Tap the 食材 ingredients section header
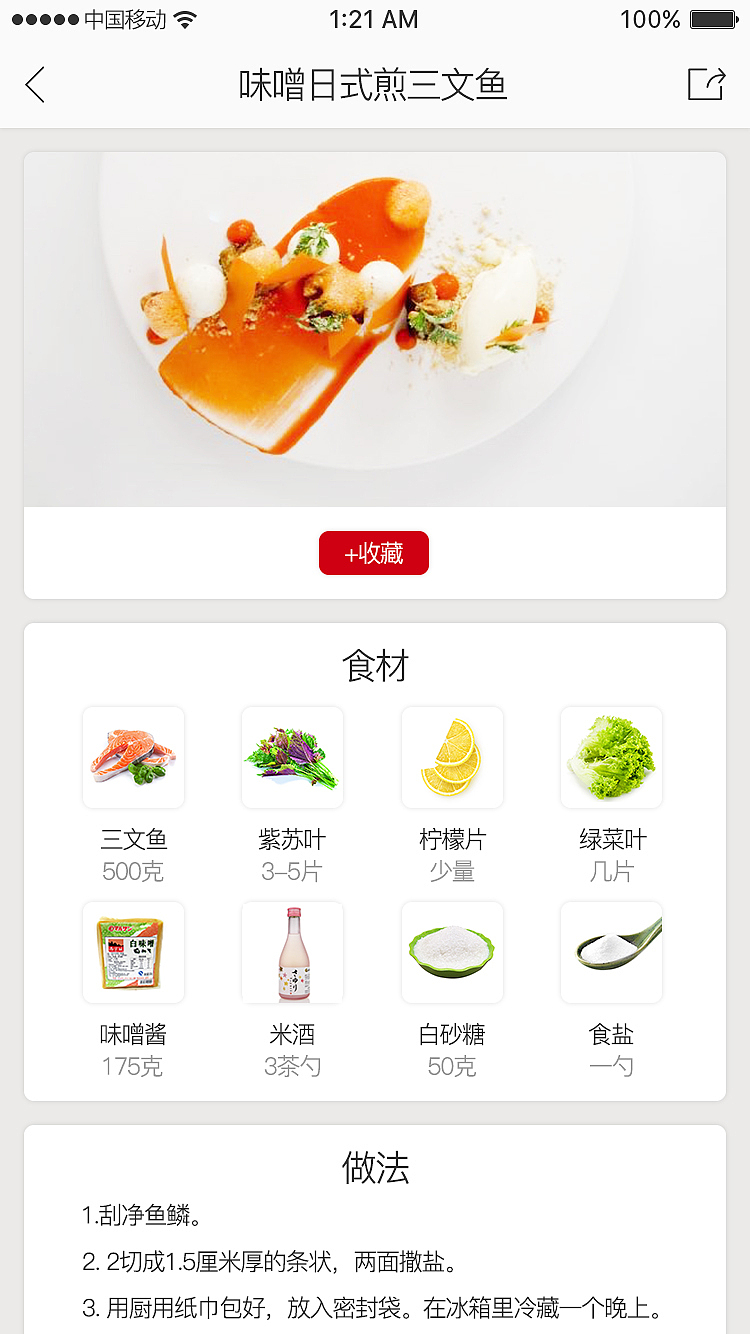 tap(374, 666)
